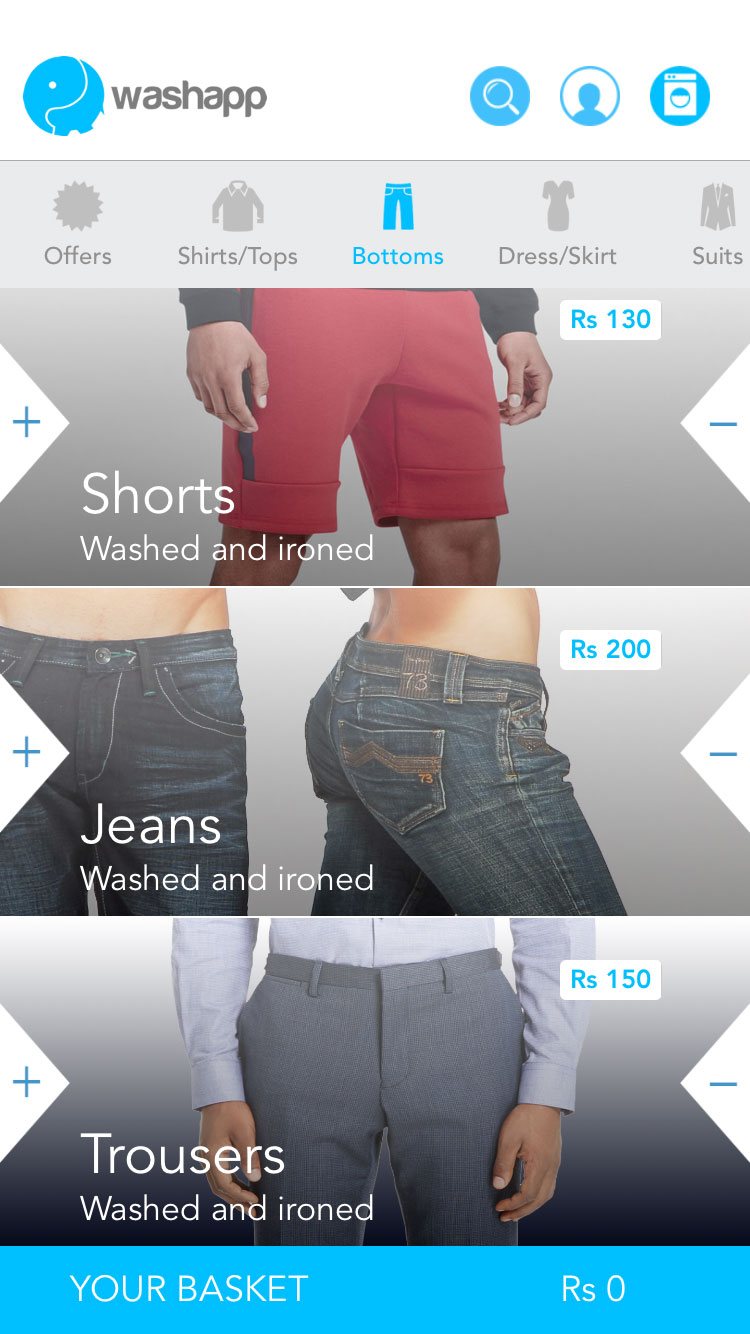Screen dimensions: 750x1334
Task: Open Your Basket bar
Action: pyautogui.click(x=375, y=1289)
